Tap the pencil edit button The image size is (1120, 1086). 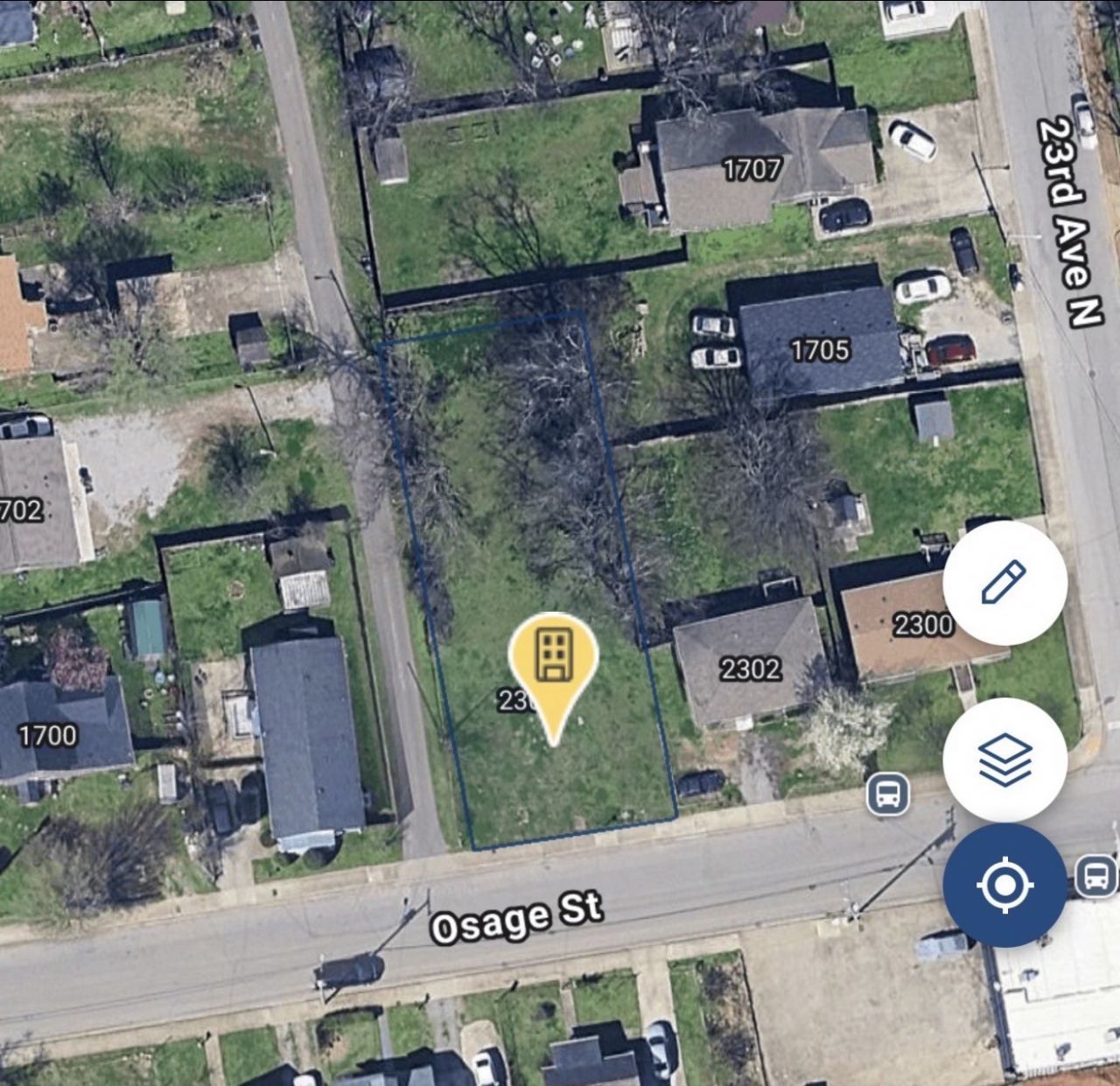(x=1004, y=583)
